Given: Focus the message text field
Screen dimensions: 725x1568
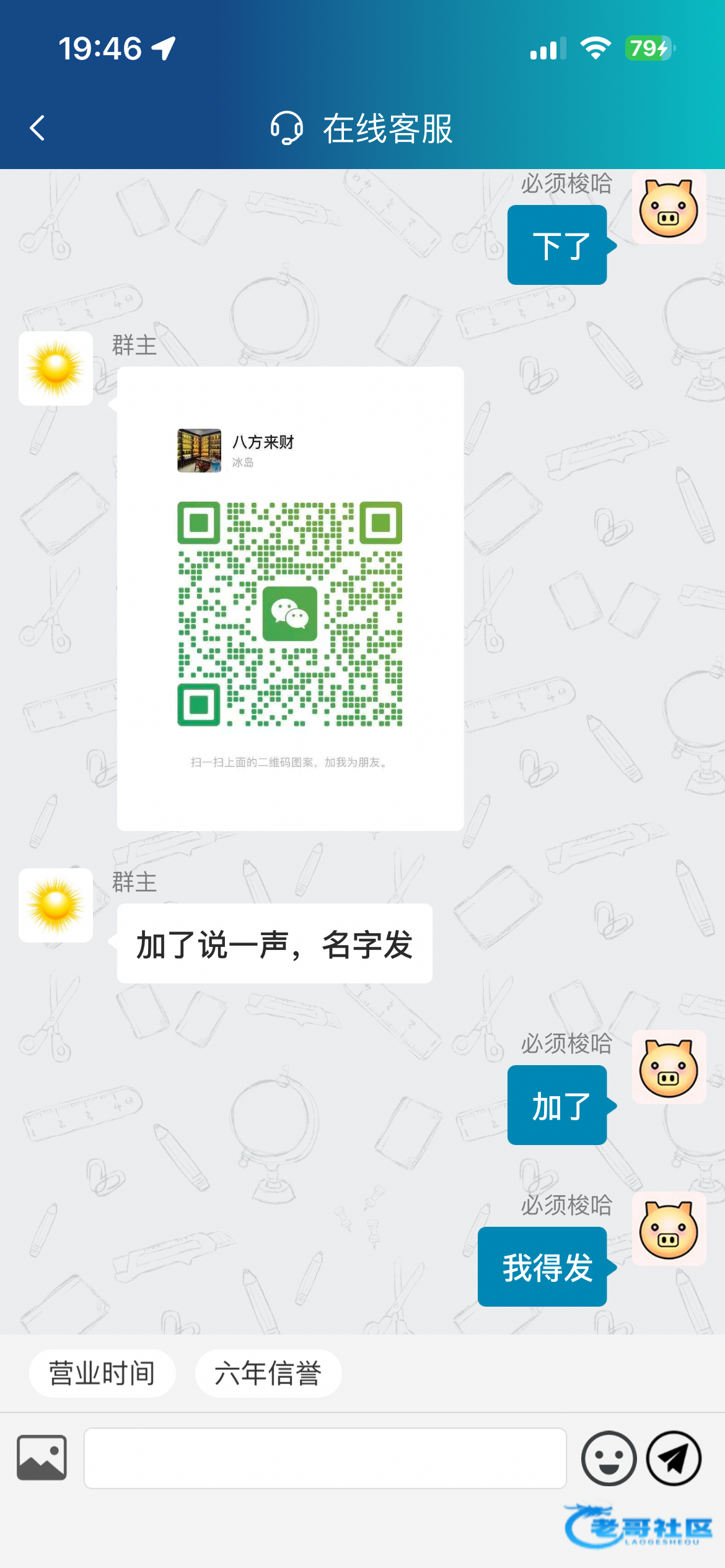Looking at the screenshot, I should coord(325,1458).
